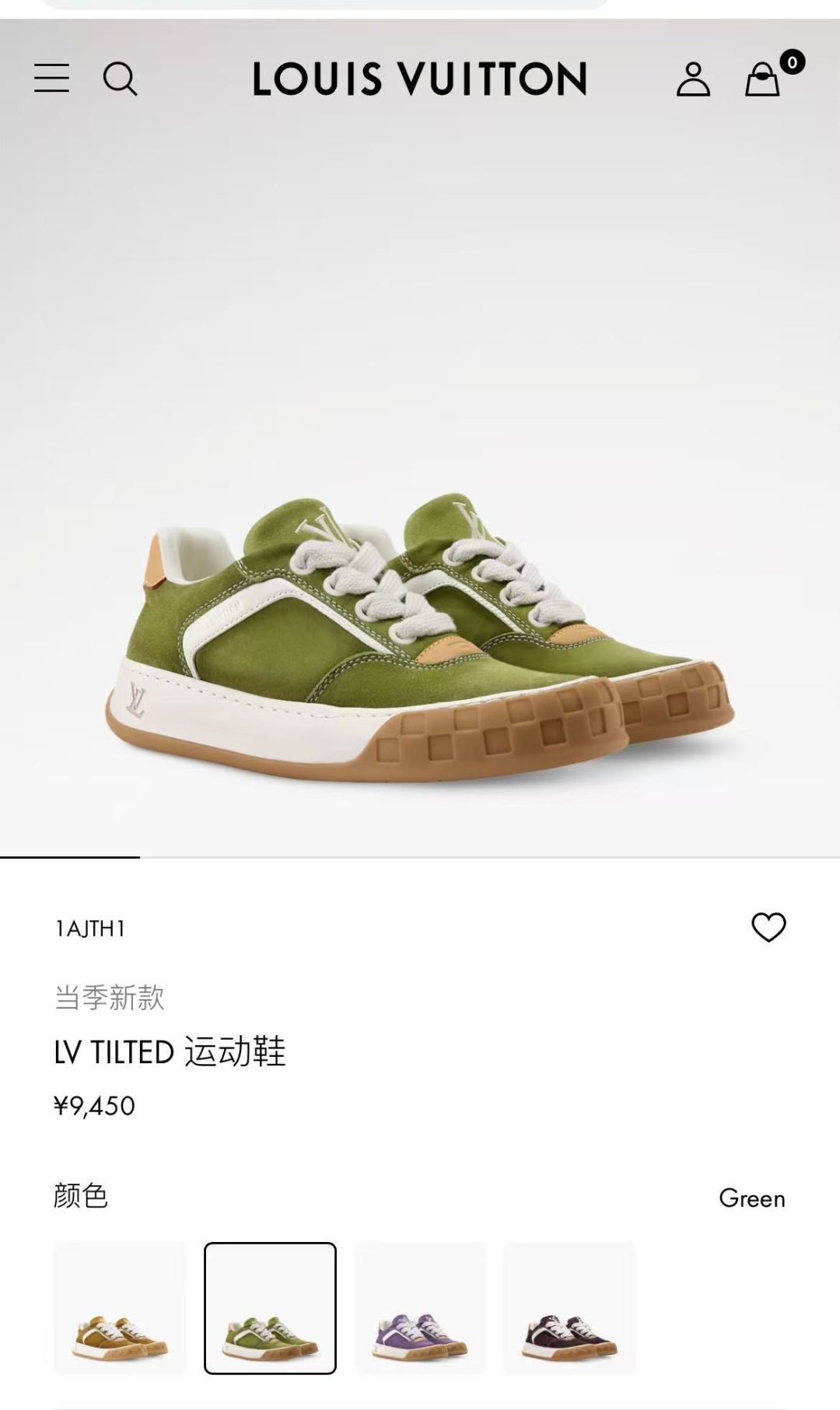This screenshot has height=1410, width=840.
Task: Open the green sneaker product image
Action: pyautogui.click(x=420, y=638)
